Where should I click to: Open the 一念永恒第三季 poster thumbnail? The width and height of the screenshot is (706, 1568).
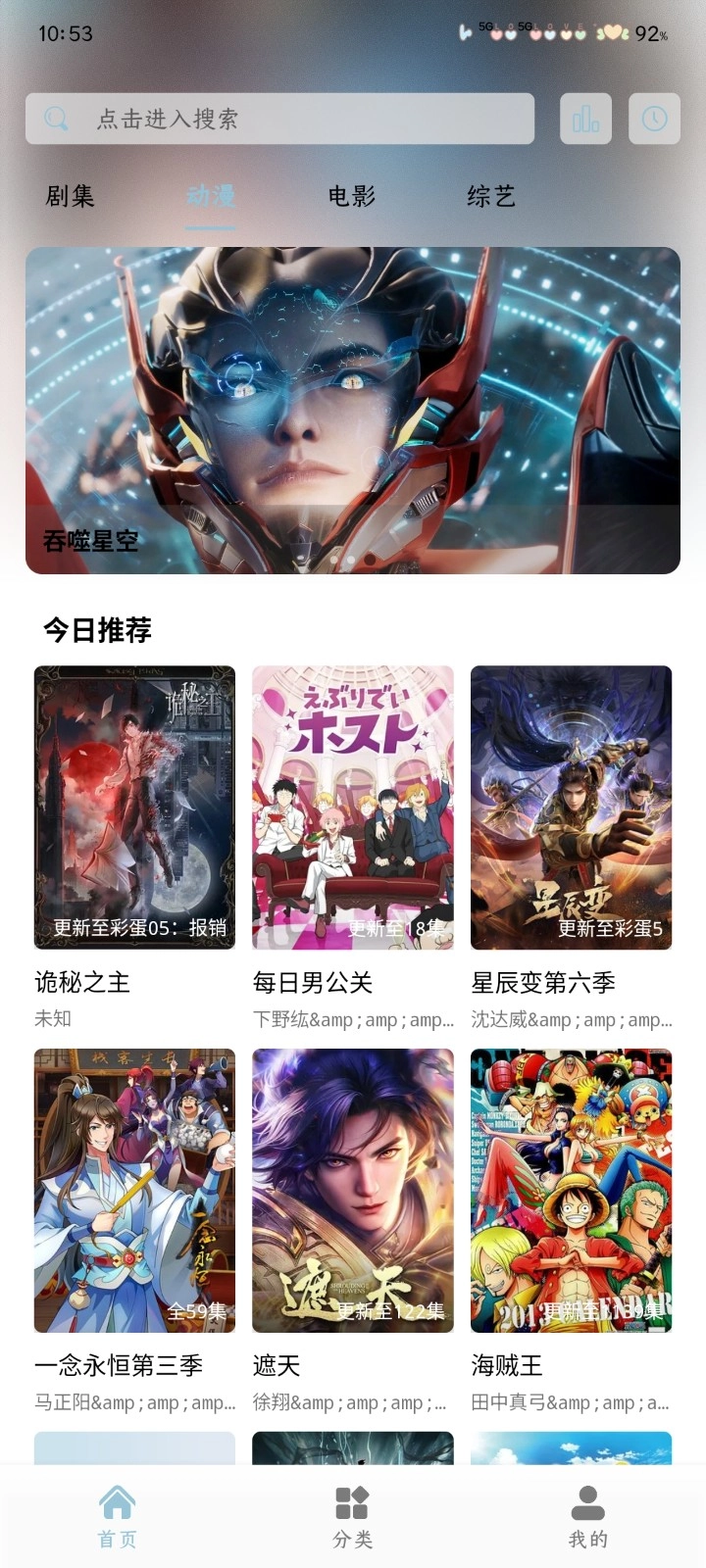tap(133, 1191)
